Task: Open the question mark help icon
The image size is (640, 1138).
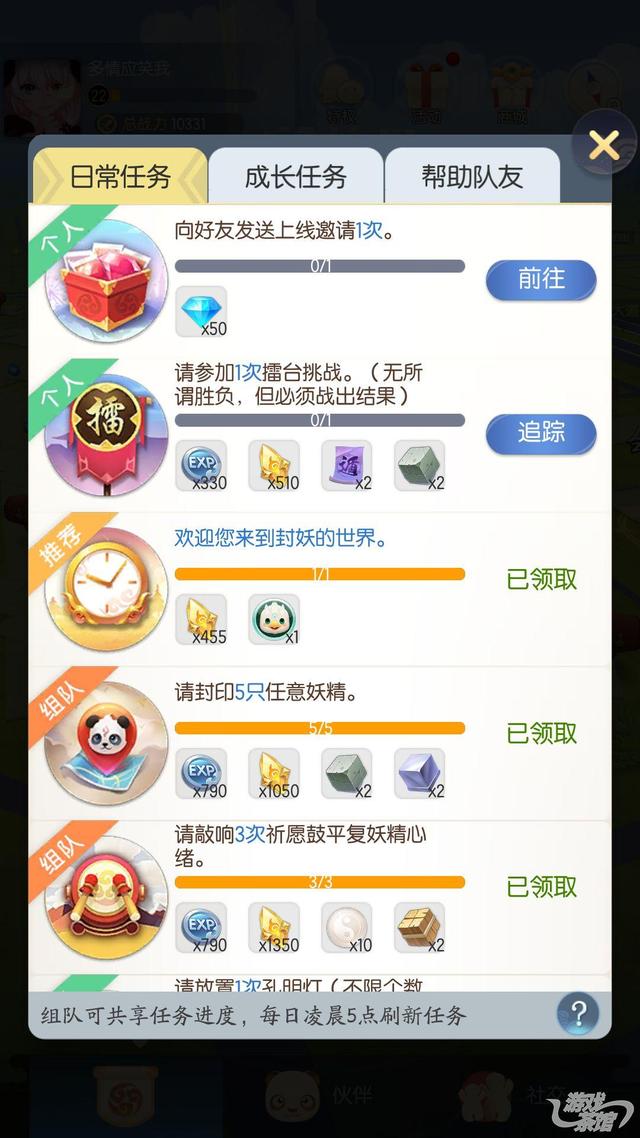Action: coord(578,1014)
